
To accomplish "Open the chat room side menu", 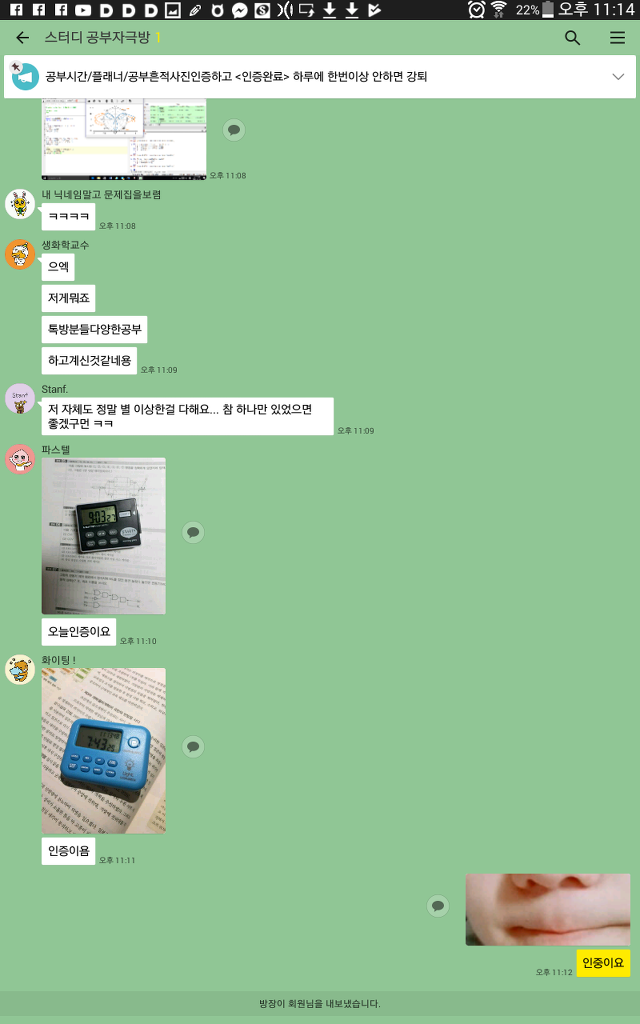I will pyautogui.click(x=617, y=38).
